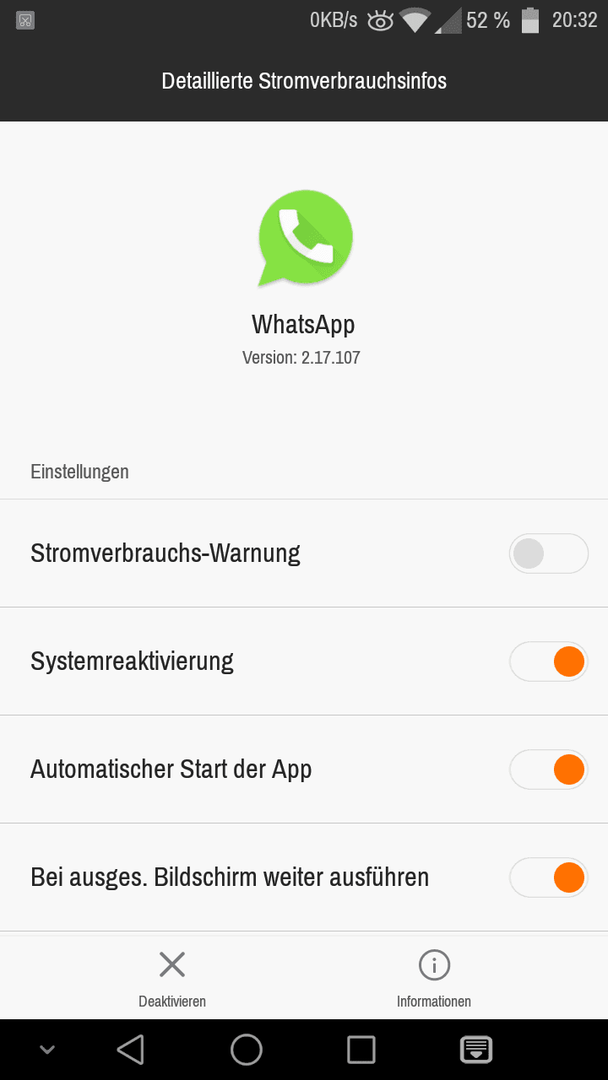Enable the Stromverbrauchs-Warnung switch
Screen dimensions: 608x1080
[549, 553]
